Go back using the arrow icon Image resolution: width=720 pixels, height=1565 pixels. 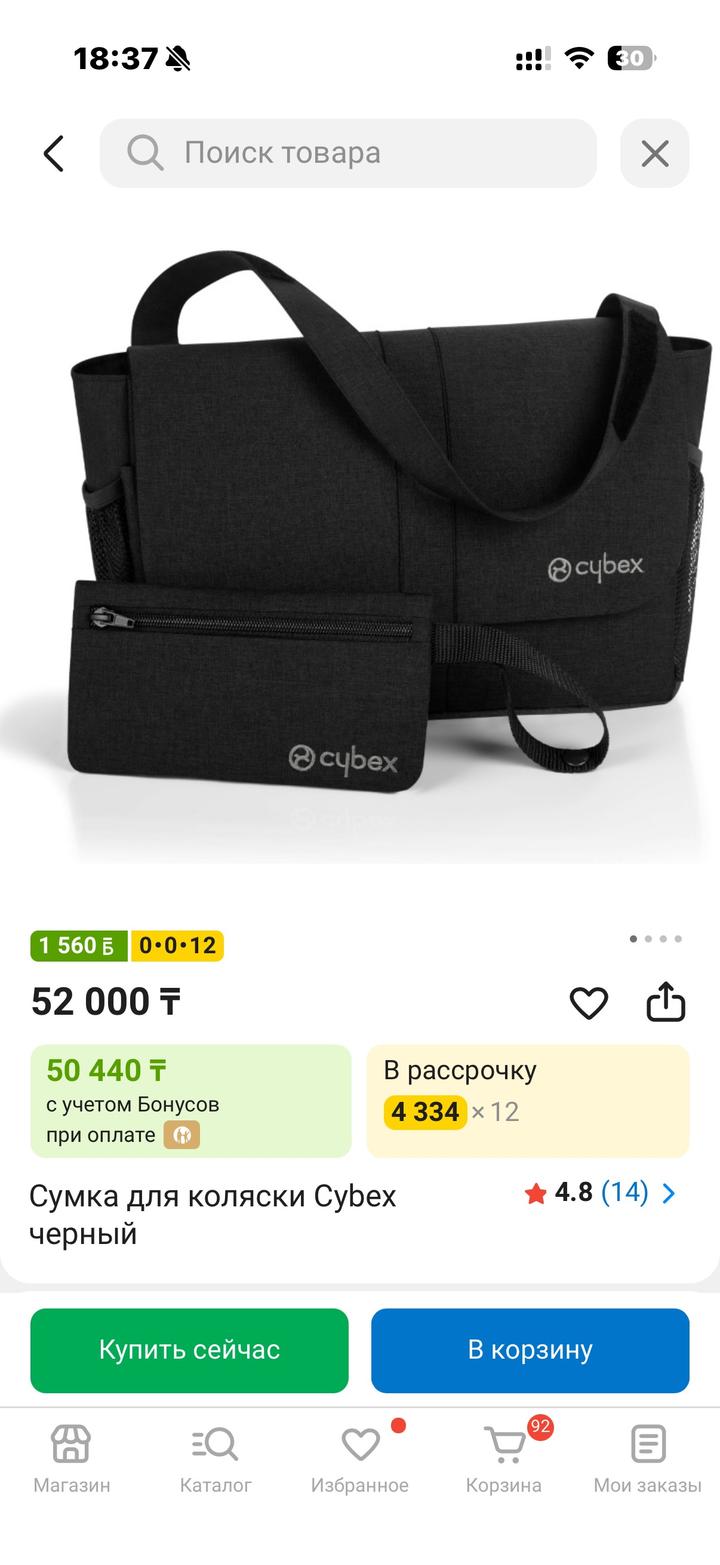[x=54, y=153]
